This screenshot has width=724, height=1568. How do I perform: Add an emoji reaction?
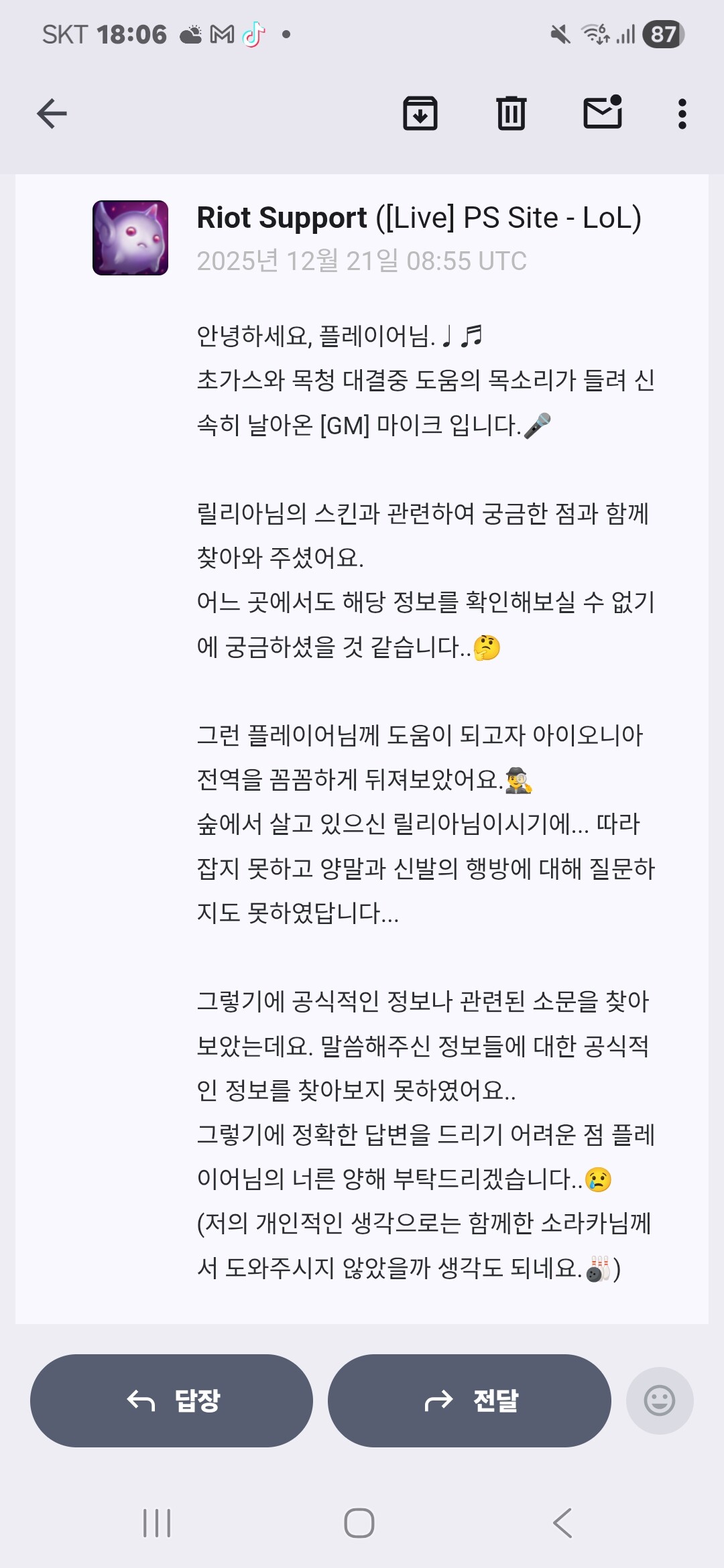point(660,1400)
